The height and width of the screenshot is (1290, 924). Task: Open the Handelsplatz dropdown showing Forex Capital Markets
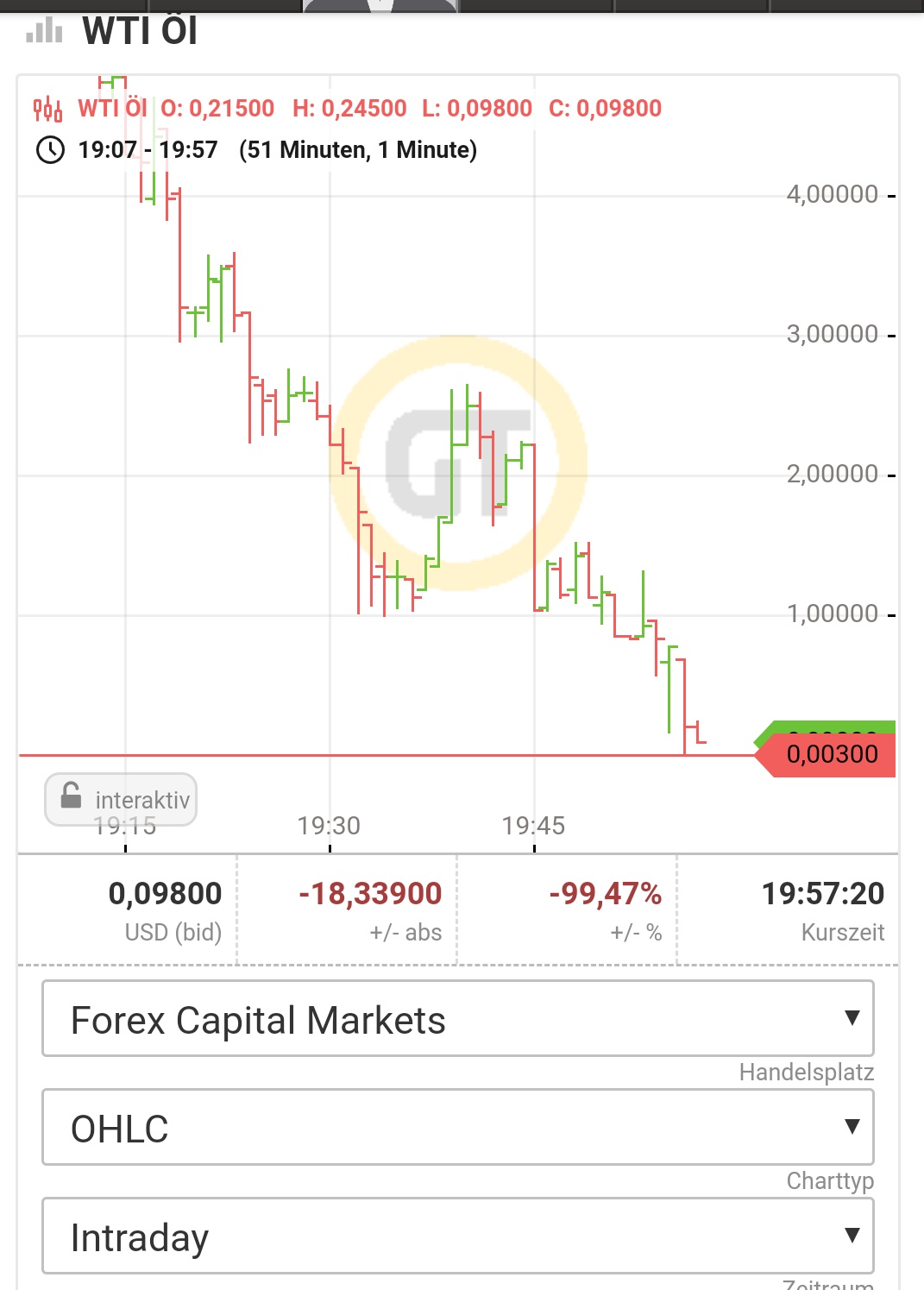[x=457, y=1019]
